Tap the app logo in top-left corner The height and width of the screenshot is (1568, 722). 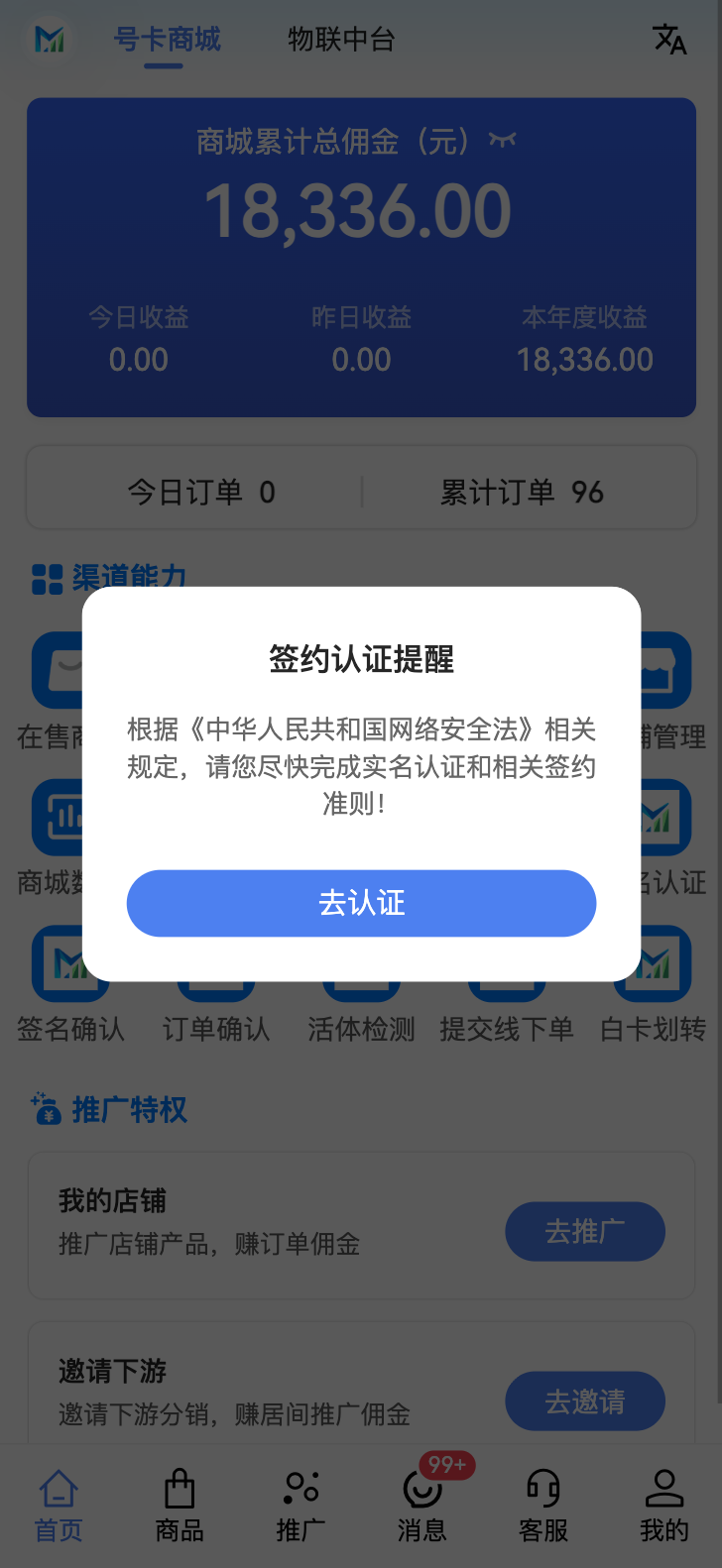click(x=47, y=39)
